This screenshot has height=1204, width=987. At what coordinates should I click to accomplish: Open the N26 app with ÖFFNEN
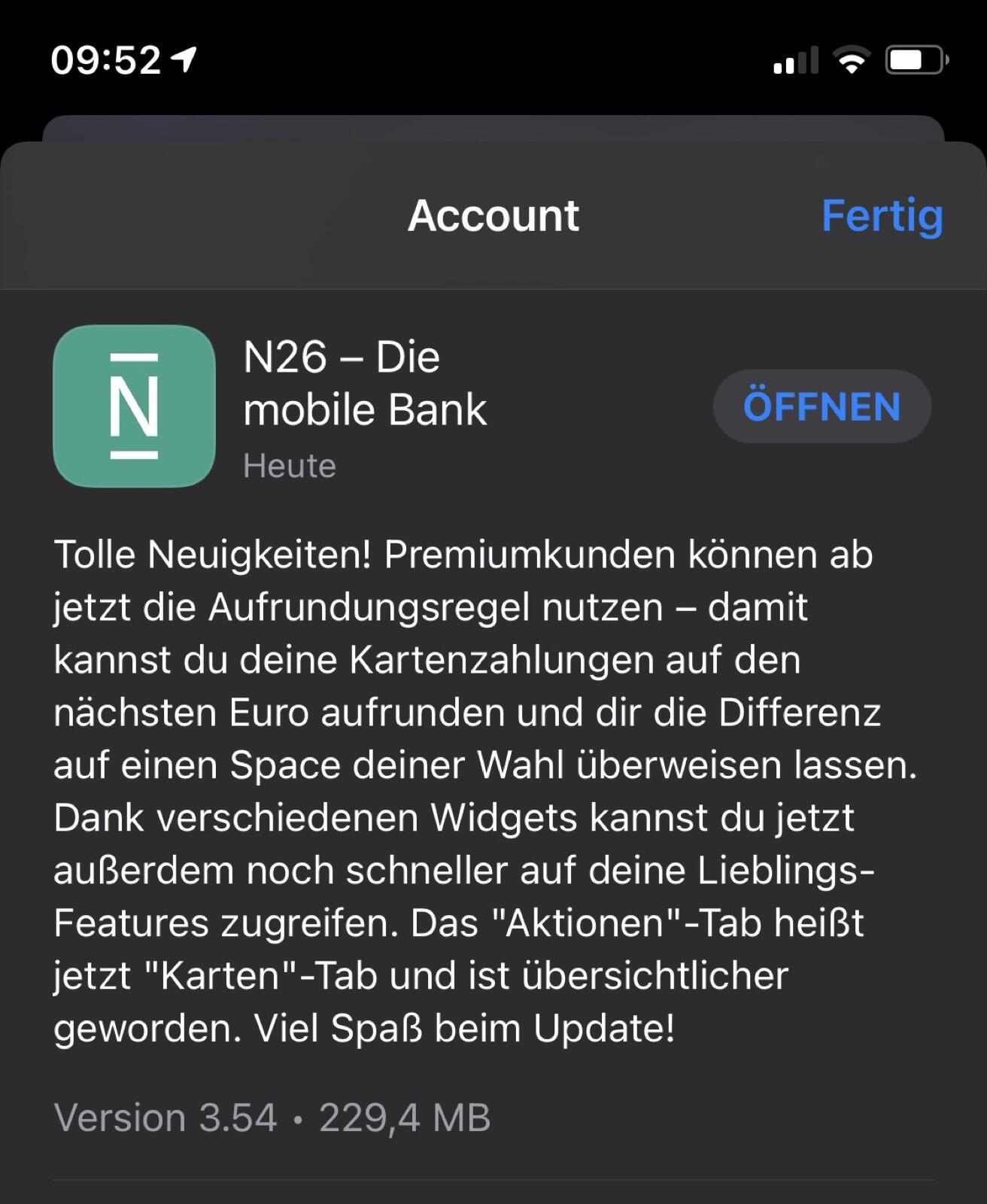(x=821, y=406)
